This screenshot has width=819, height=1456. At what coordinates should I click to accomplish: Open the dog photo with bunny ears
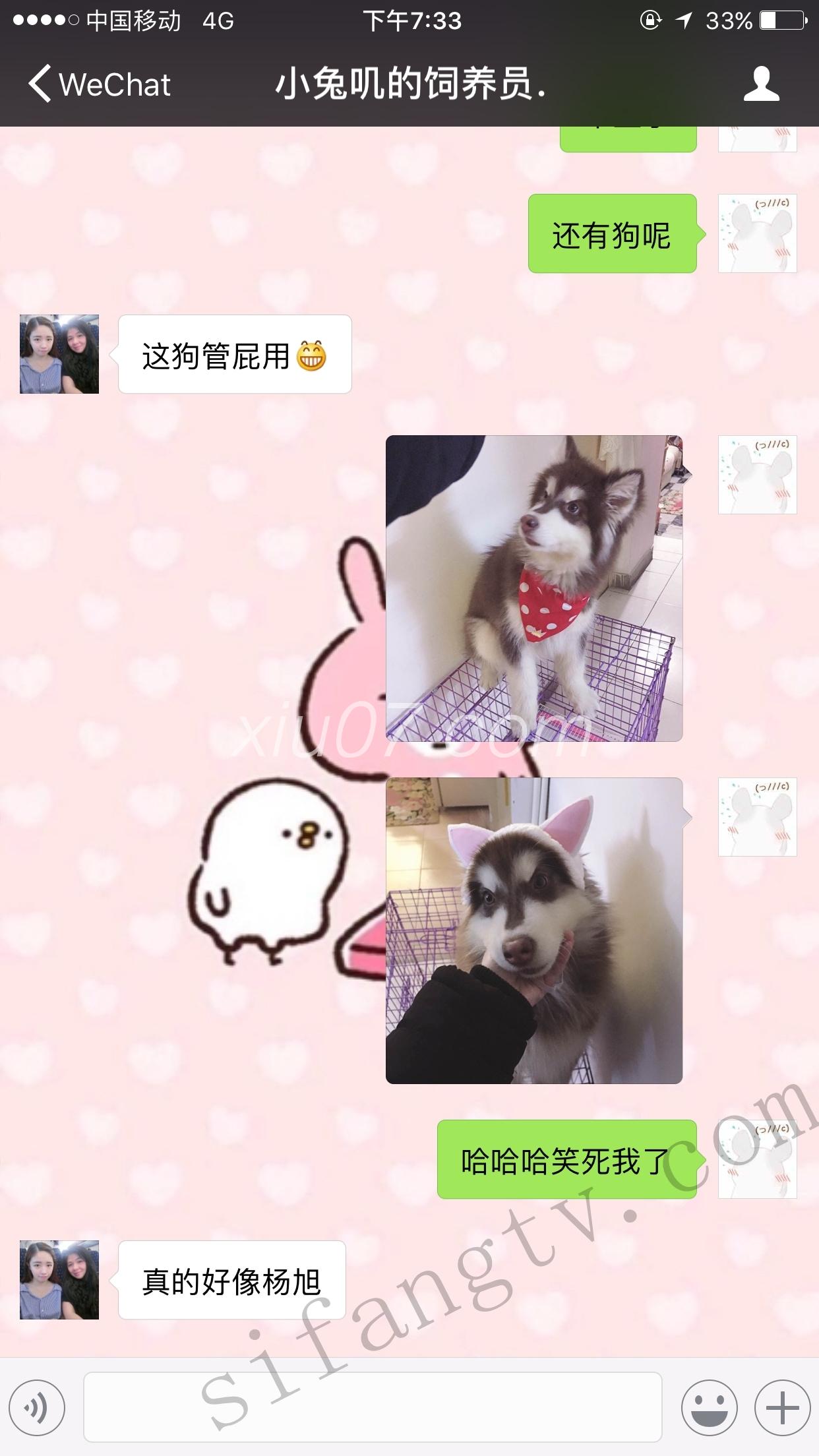click(x=533, y=930)
